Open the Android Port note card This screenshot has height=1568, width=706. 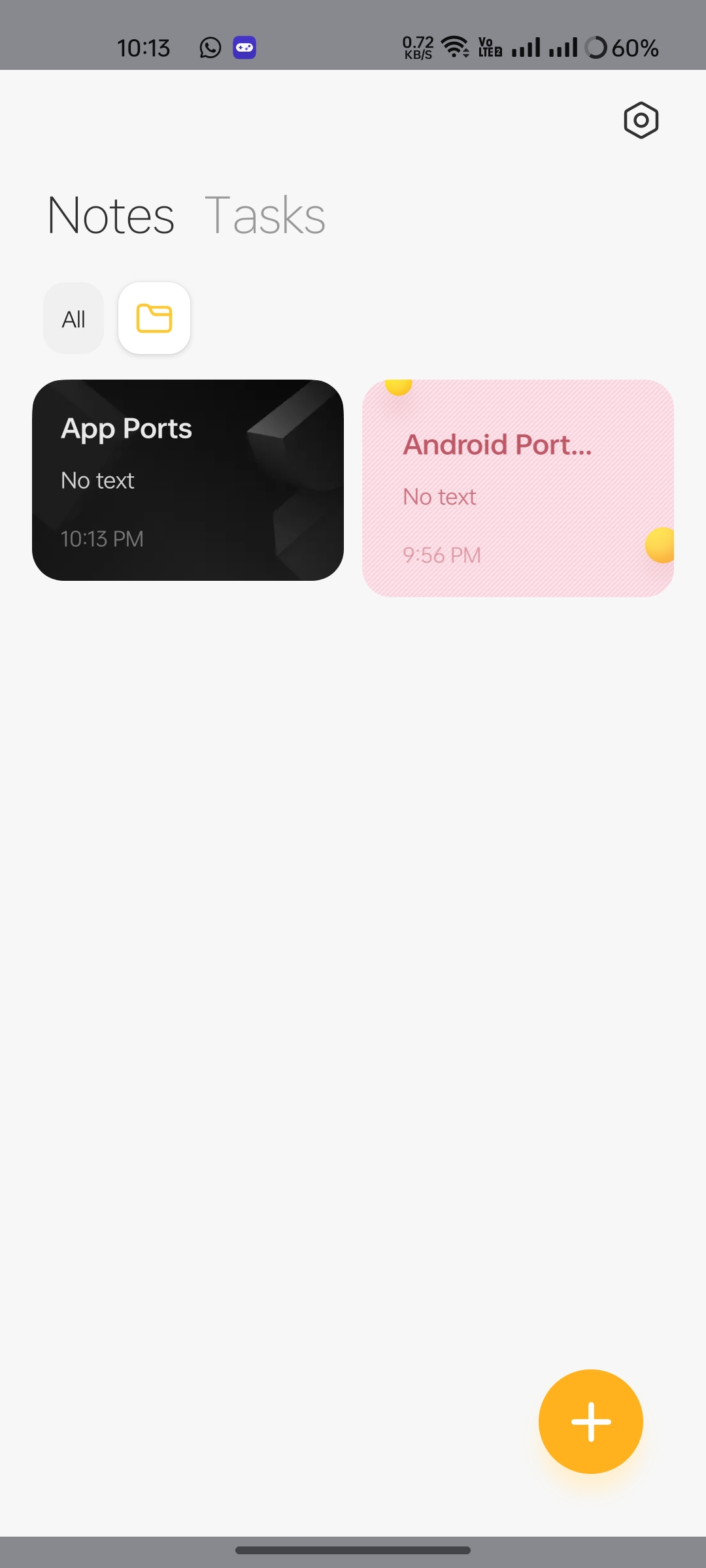(518, 488)
